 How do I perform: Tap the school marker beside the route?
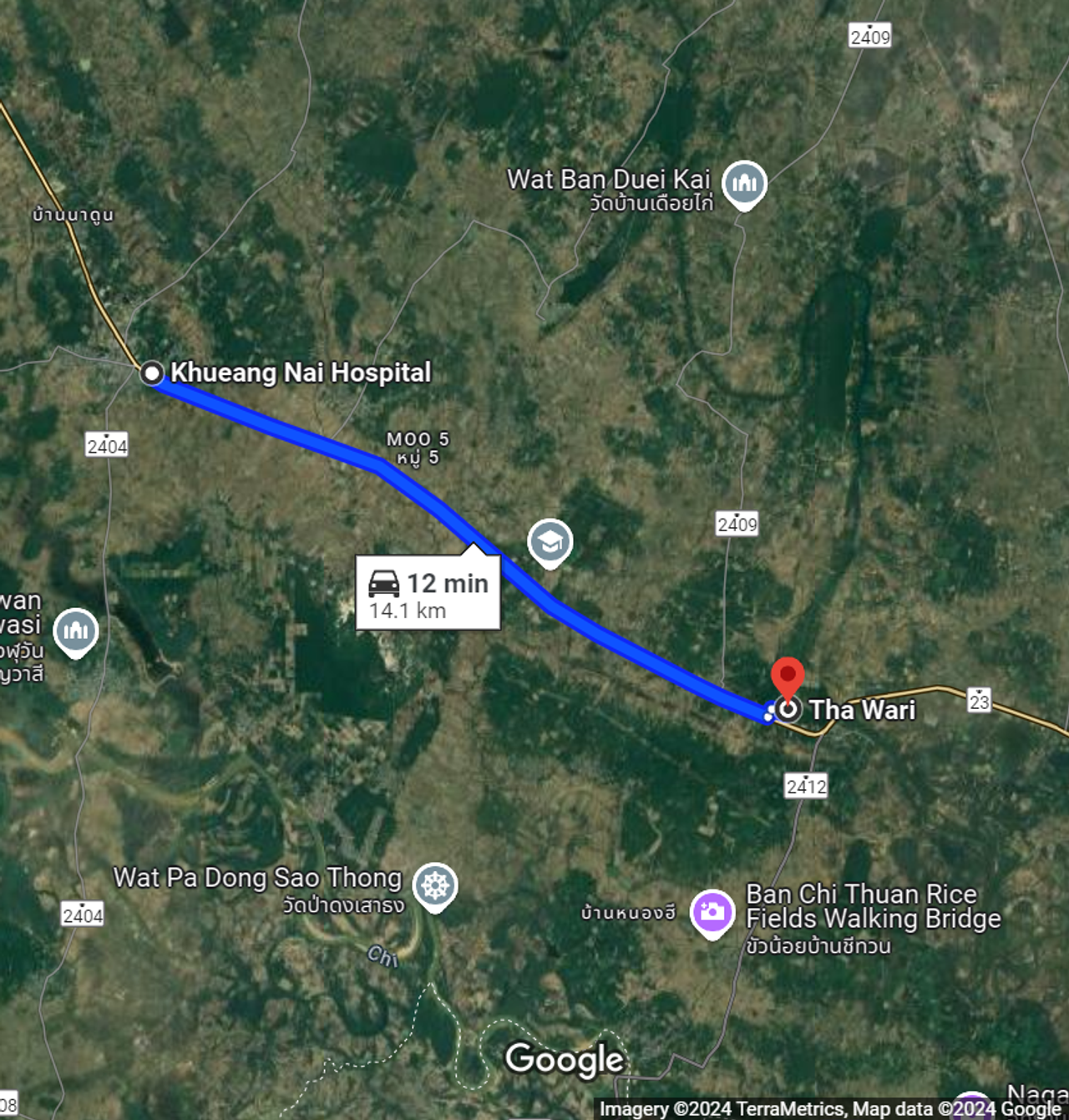550,541
